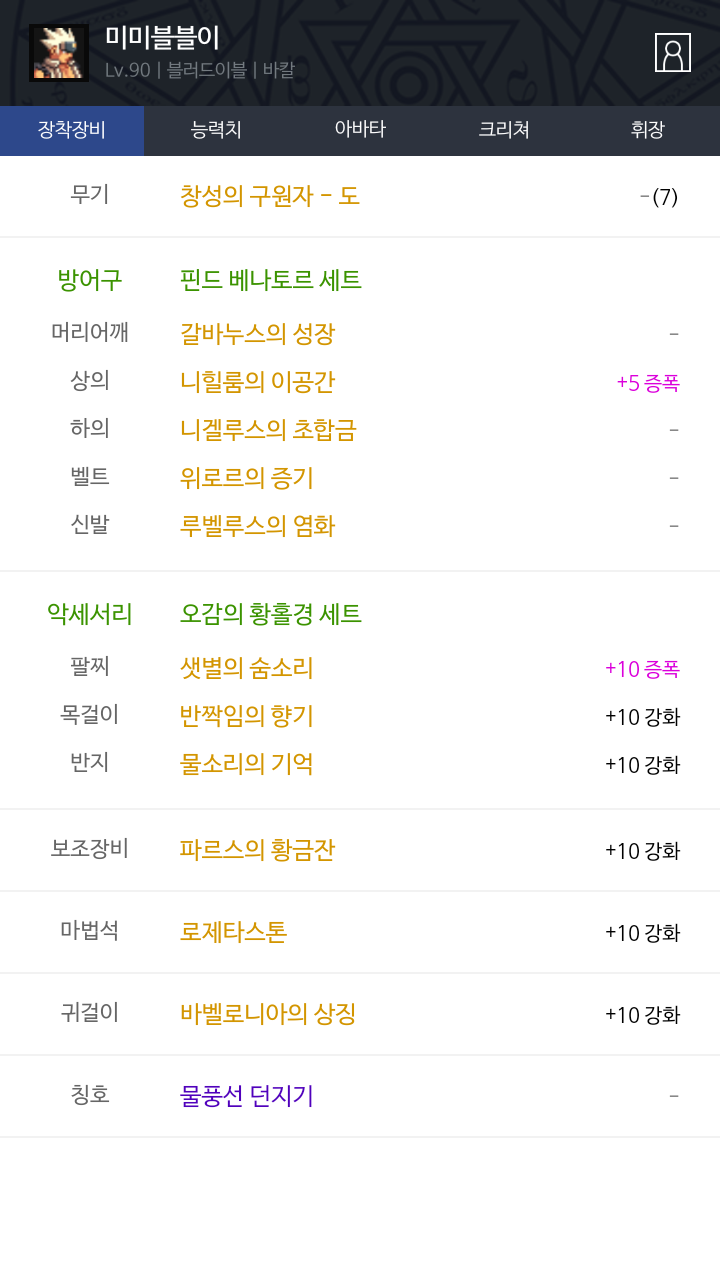Screen dimensions: 720x1280
Task: Select the 장착장비 tab
Action: pos(72,130)
